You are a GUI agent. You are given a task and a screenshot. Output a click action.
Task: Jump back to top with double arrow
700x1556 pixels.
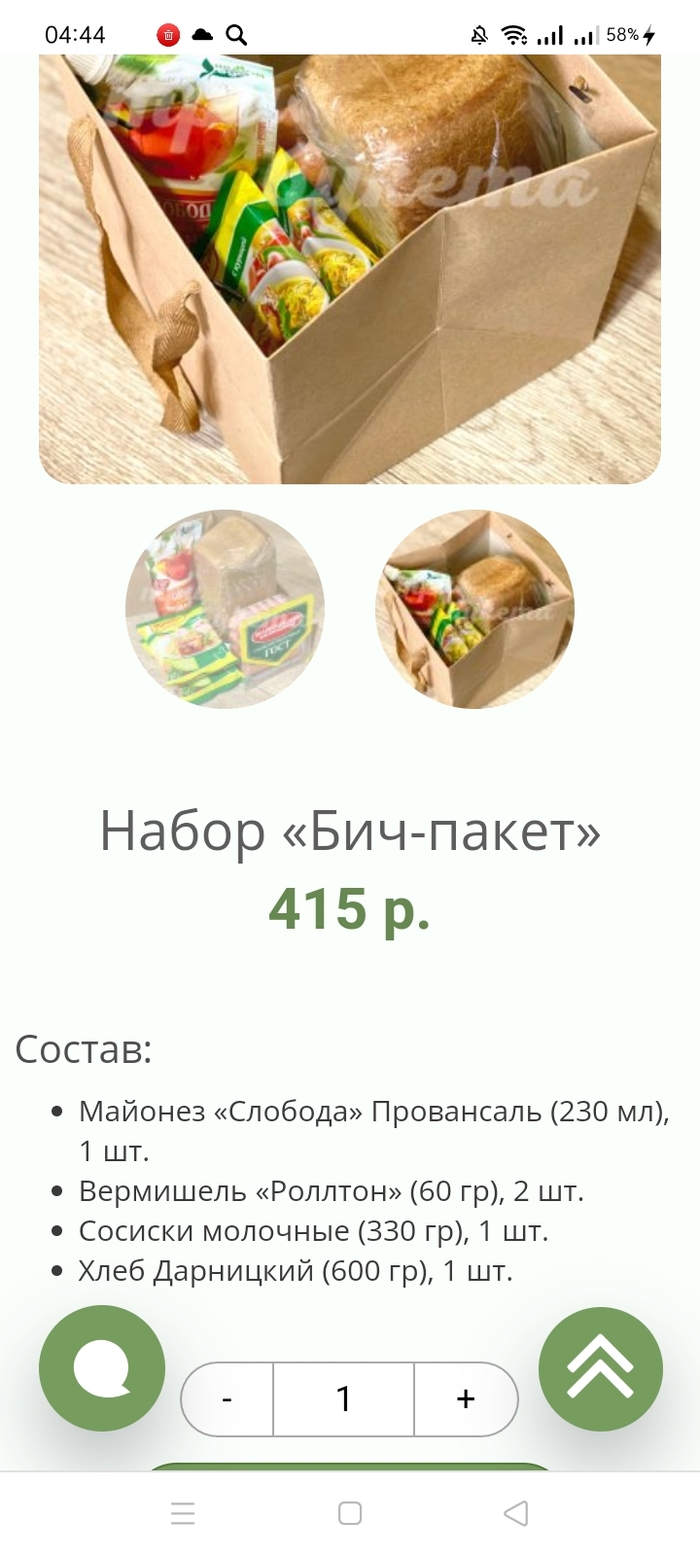point(600,1369)
